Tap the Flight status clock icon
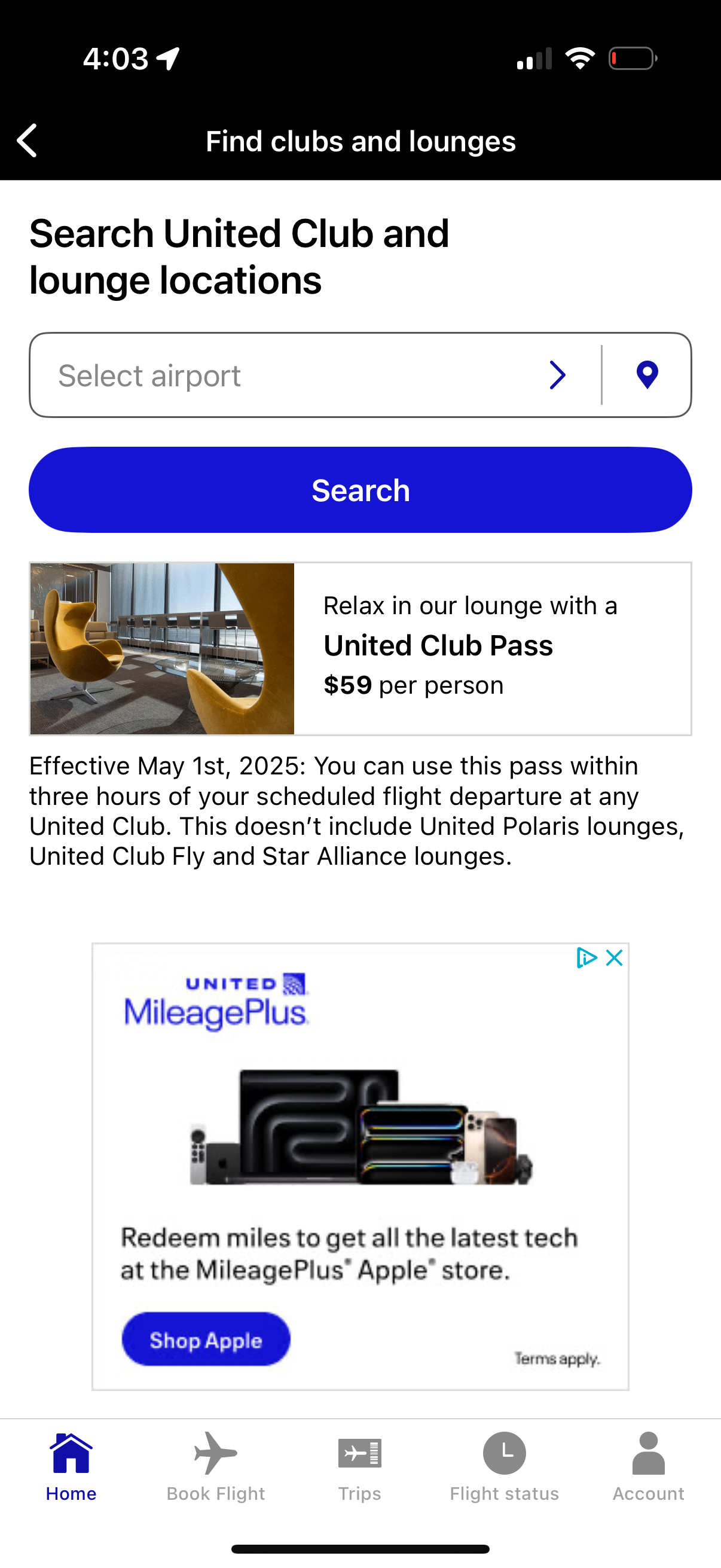 coord(504,1456)
